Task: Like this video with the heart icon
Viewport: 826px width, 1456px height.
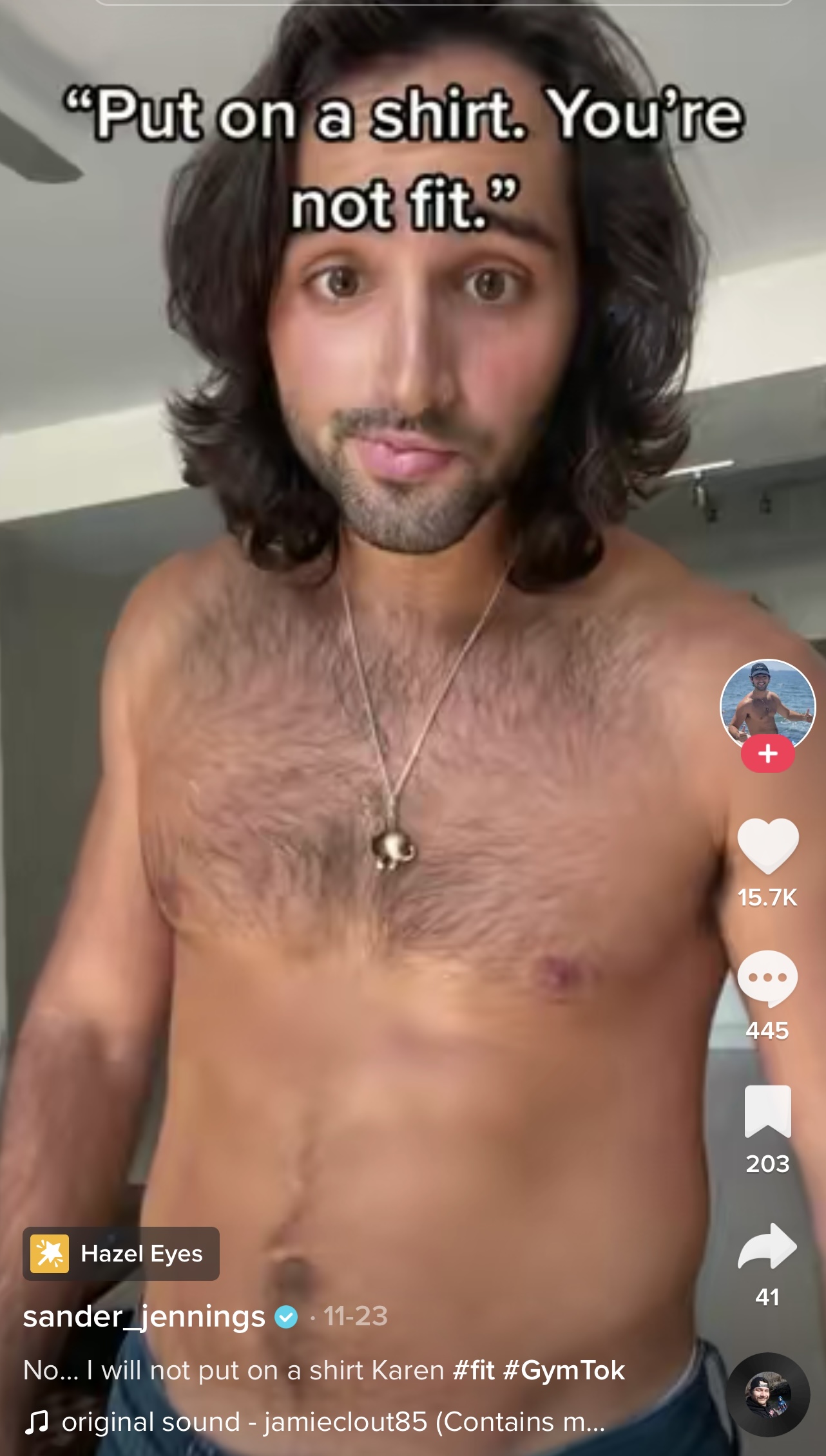Action: coord(767,846)
